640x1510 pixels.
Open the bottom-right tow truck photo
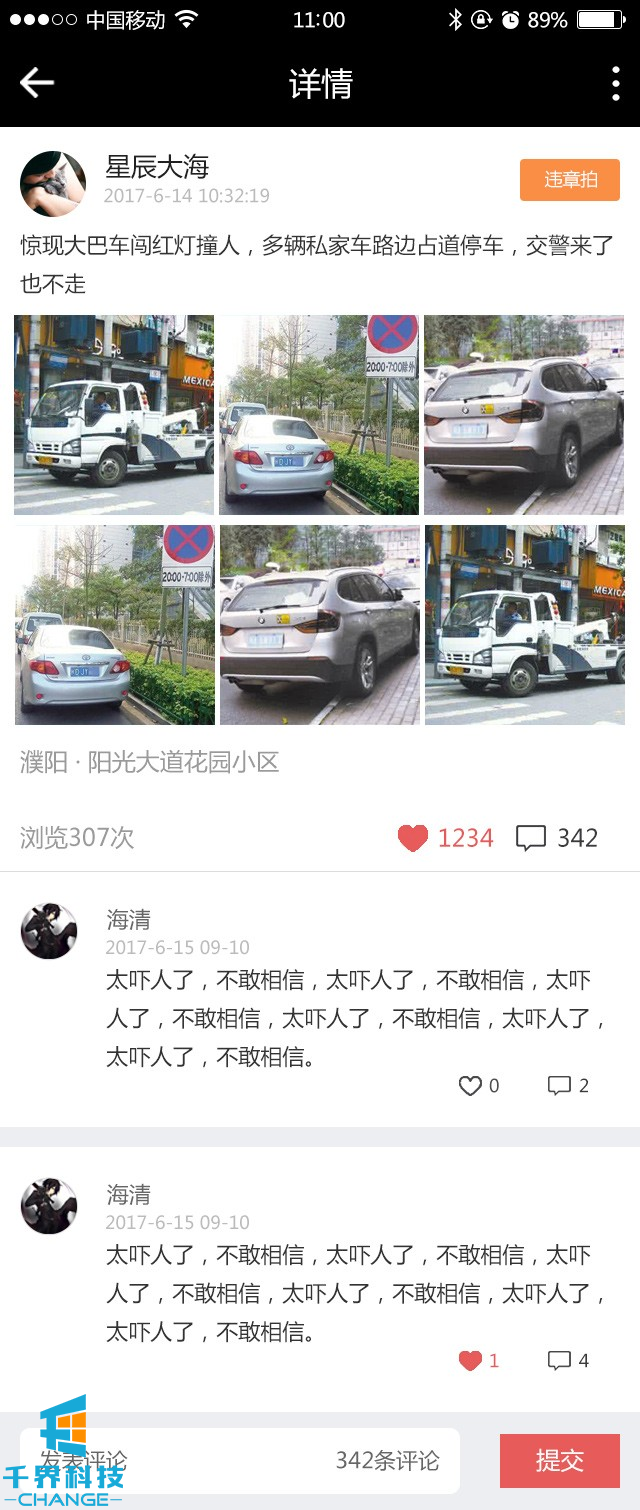coord(524,625)
